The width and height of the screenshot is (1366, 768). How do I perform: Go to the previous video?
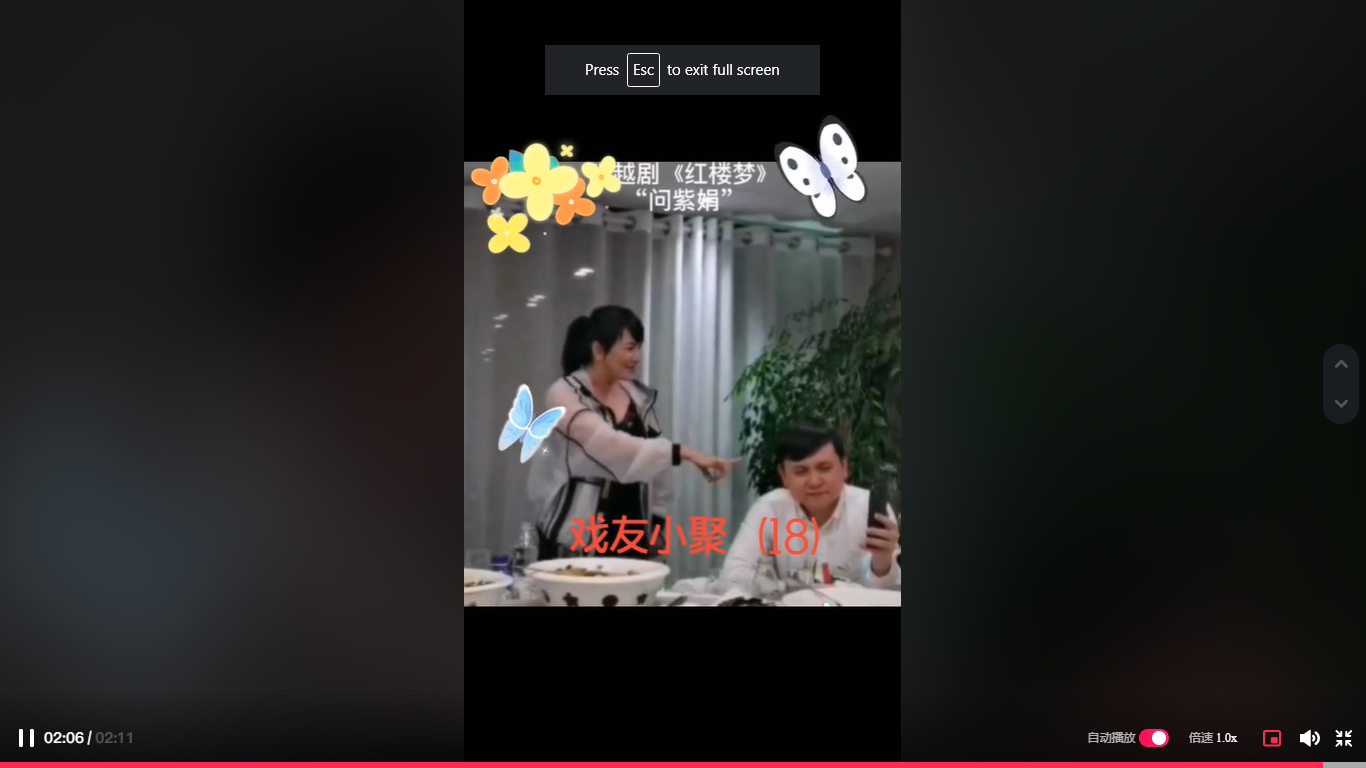1341,365
